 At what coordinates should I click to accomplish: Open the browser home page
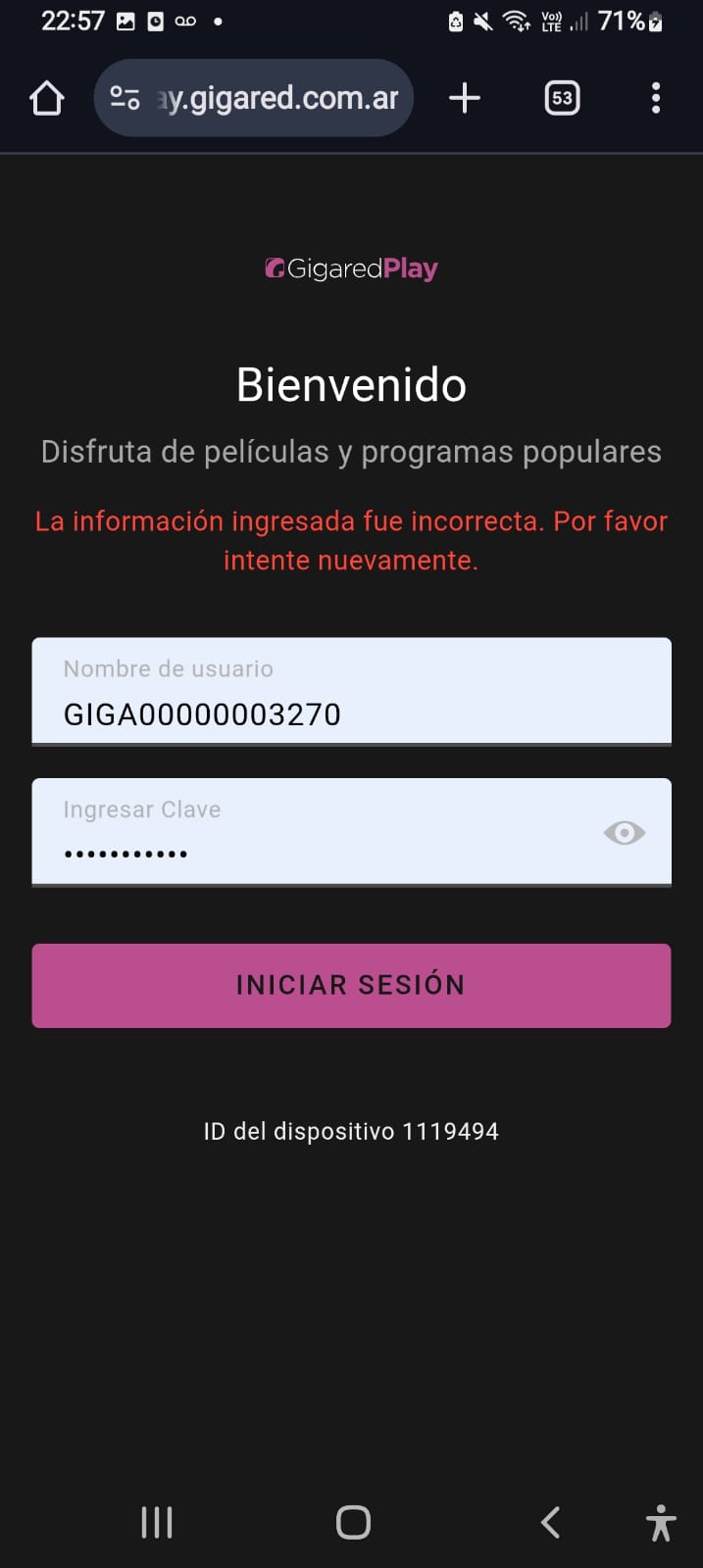[x=47, y=98]
